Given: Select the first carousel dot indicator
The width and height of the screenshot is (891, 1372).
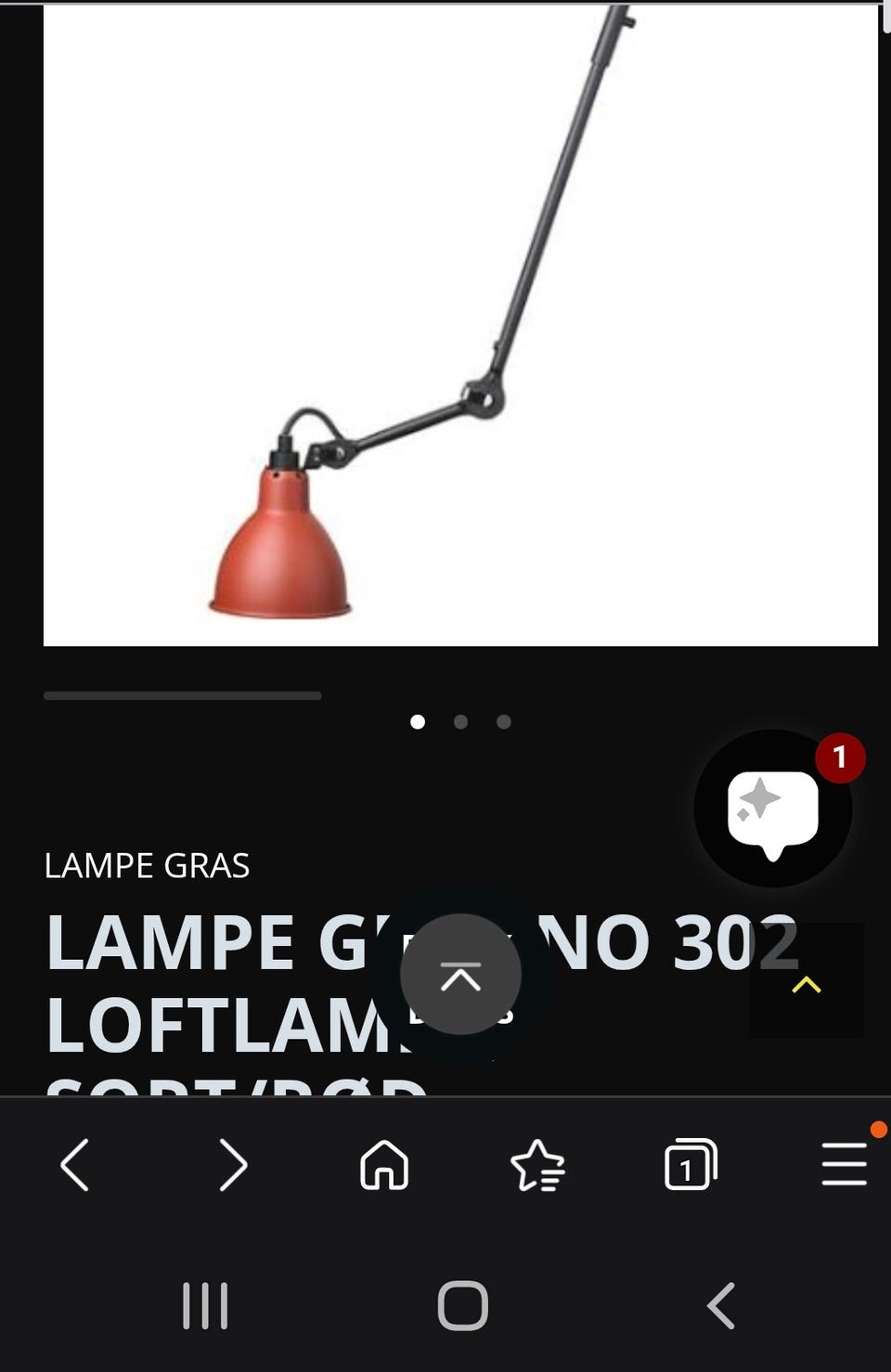Looking at the screenshot, I should tap(419, 721).
